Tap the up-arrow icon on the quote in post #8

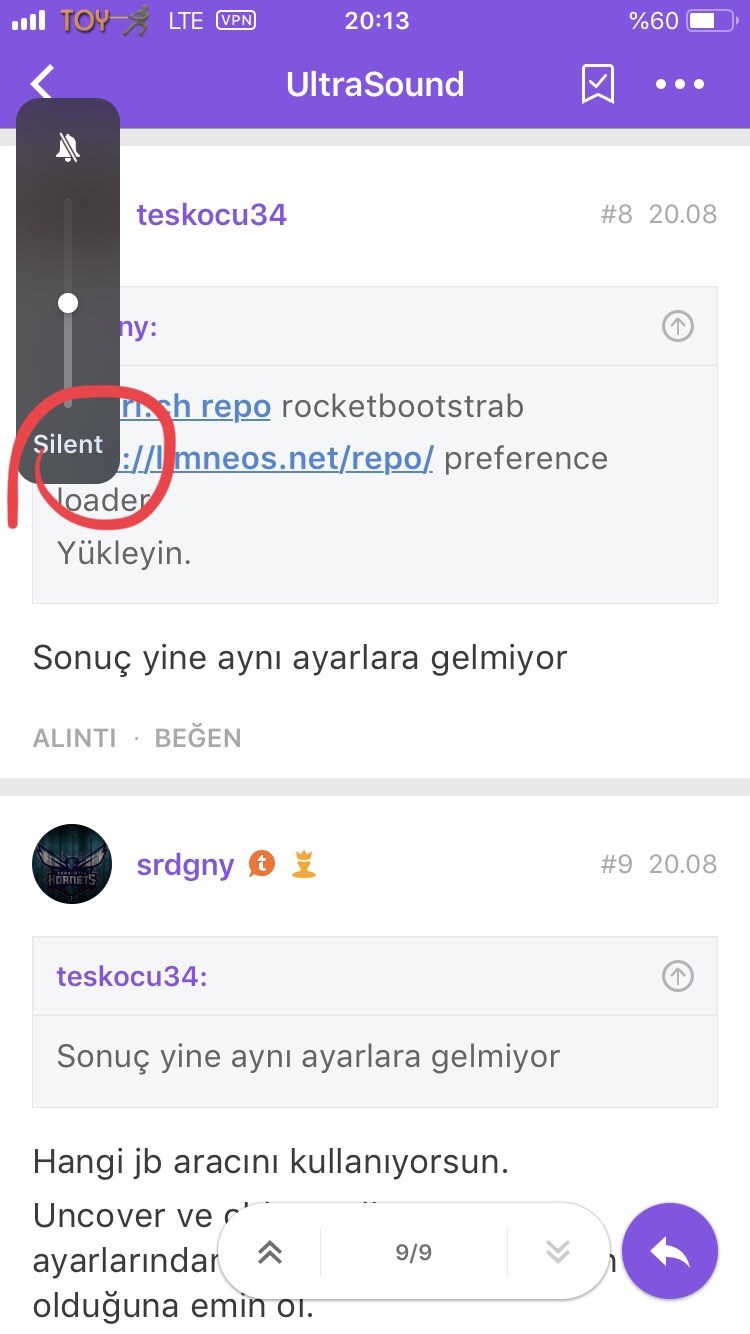(678, 326)
